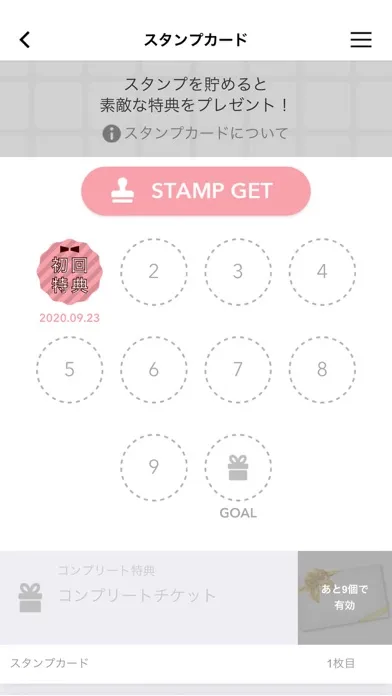Tap the STAMP GET button
Screen dimensions: 392x696
coord(196,191)
